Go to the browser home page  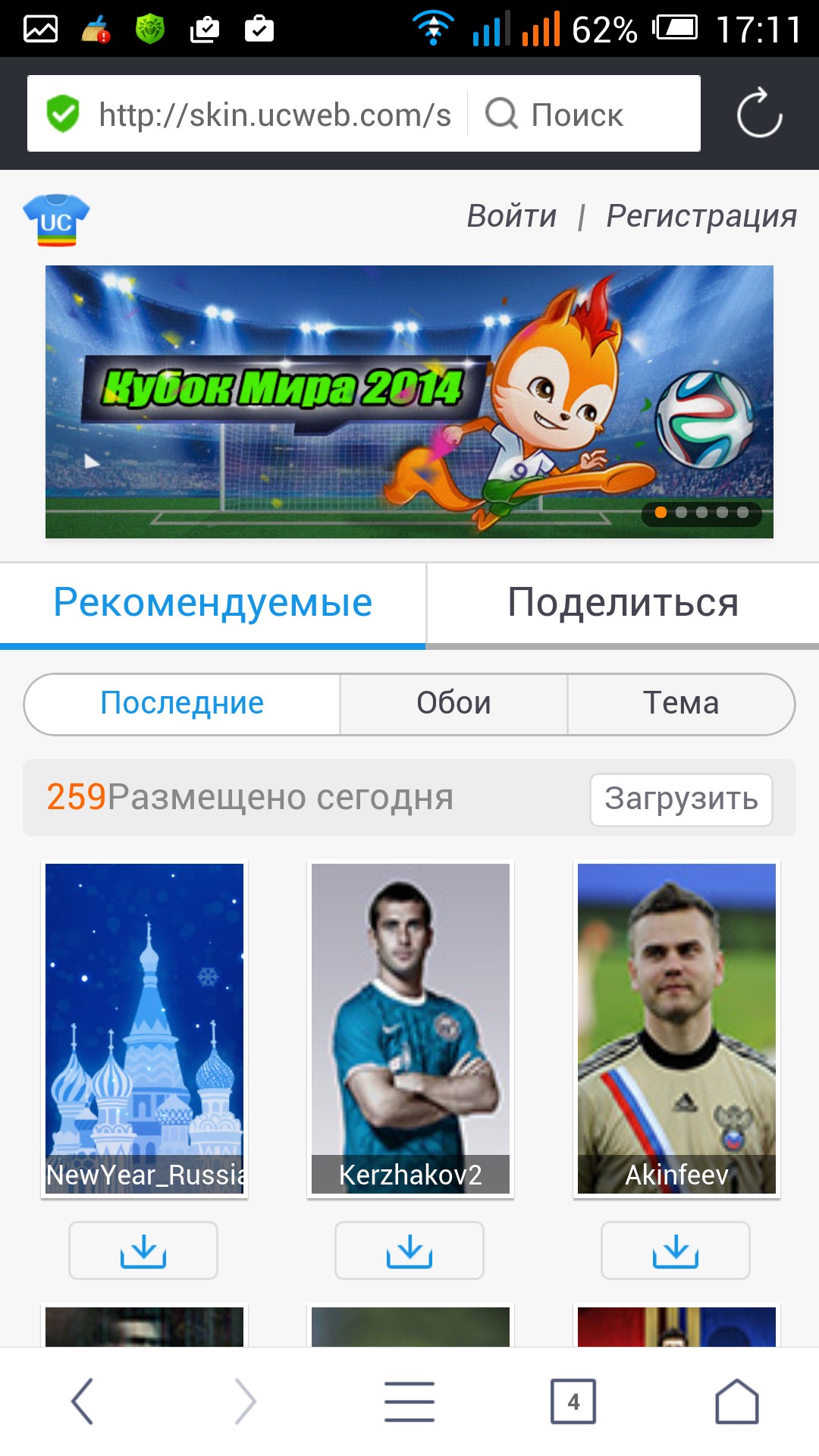pos(737,1401)
